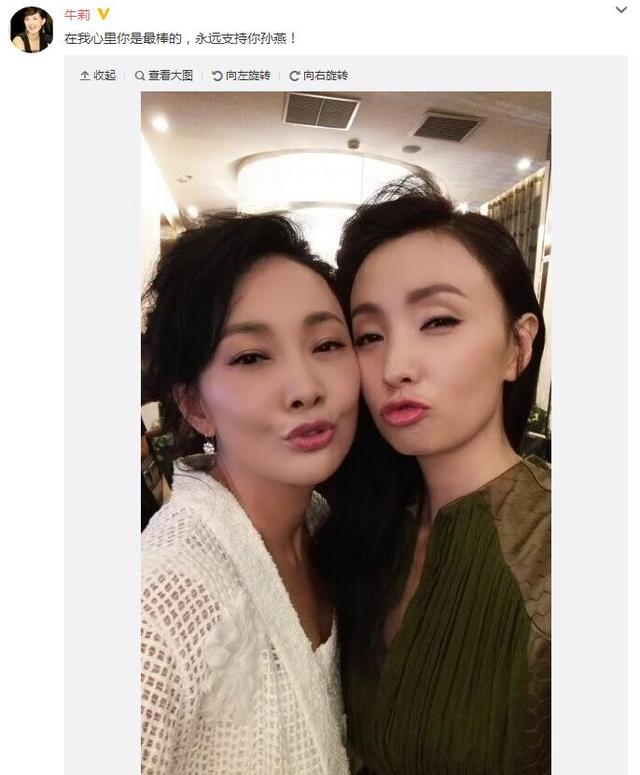Rotate the photo right with 向右旋转
This screenshot has width=640, height=775.
click(x=318, y=75)
